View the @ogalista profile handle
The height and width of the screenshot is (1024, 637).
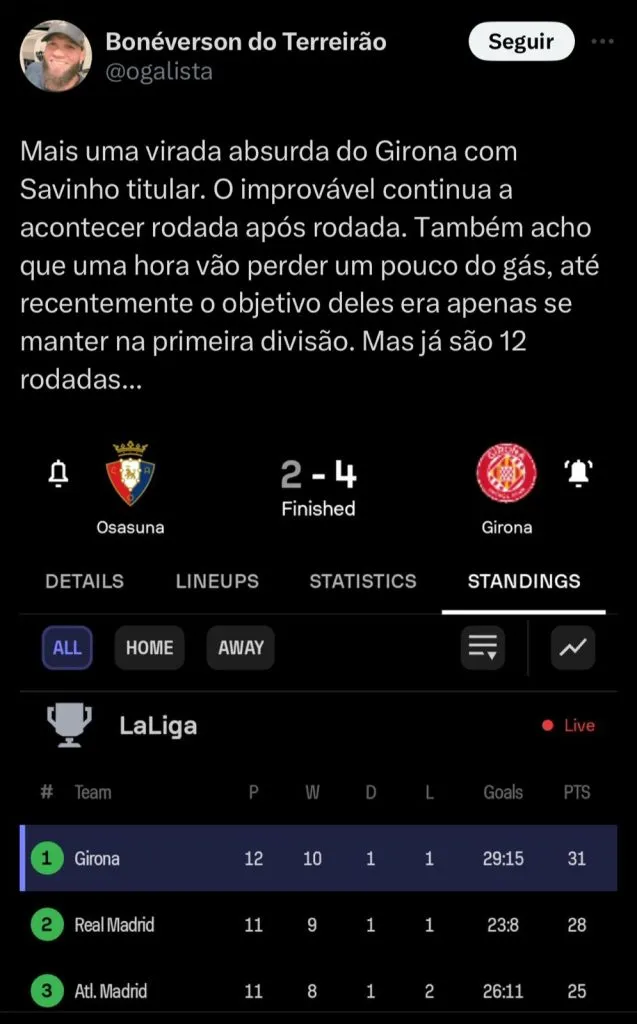click(x=158, y=72)
